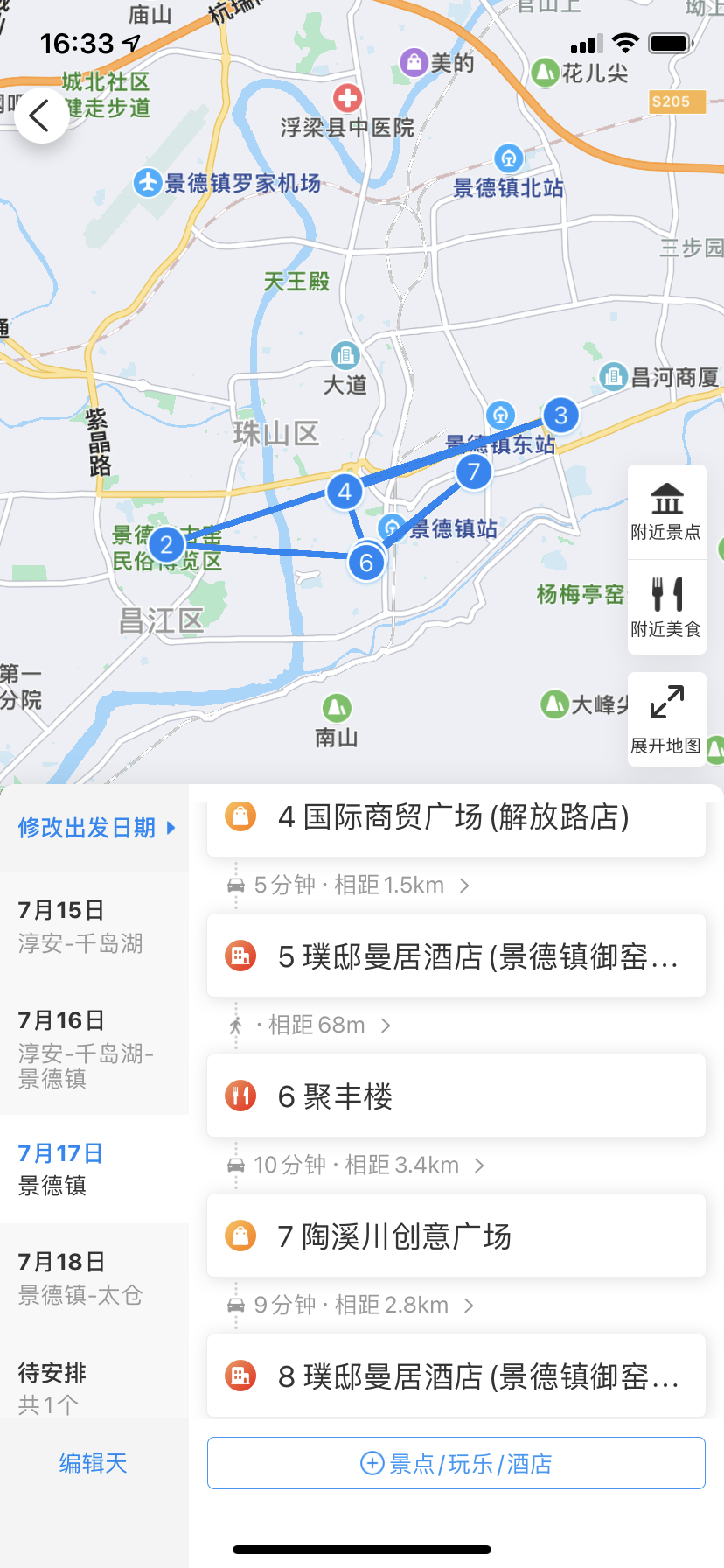This screenshot has height=1568, width=724.
Task: Open stop 4 国际商贸广场 (解放路店)
Action: (x=456, y=818)
